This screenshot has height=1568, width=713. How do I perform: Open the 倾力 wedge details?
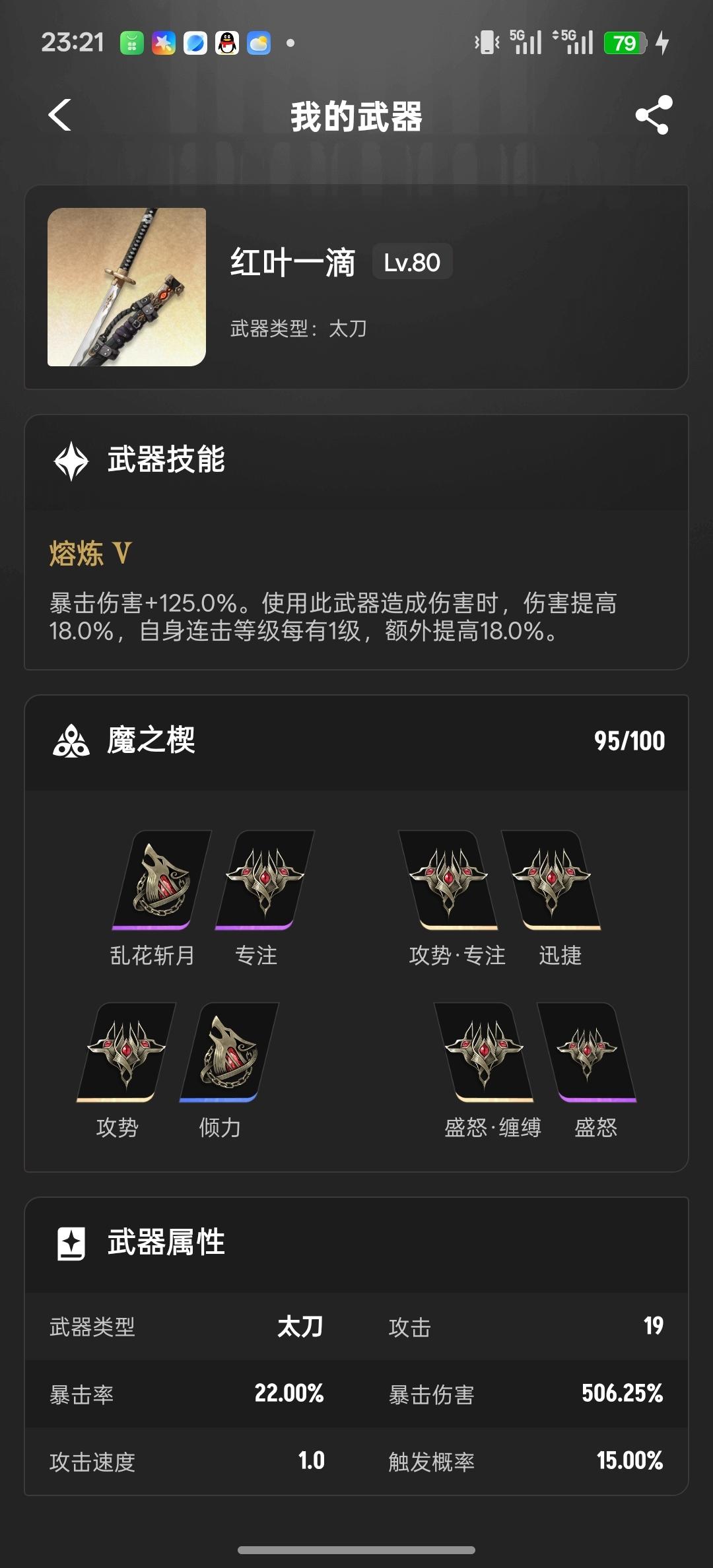[x=229, y=1053]
